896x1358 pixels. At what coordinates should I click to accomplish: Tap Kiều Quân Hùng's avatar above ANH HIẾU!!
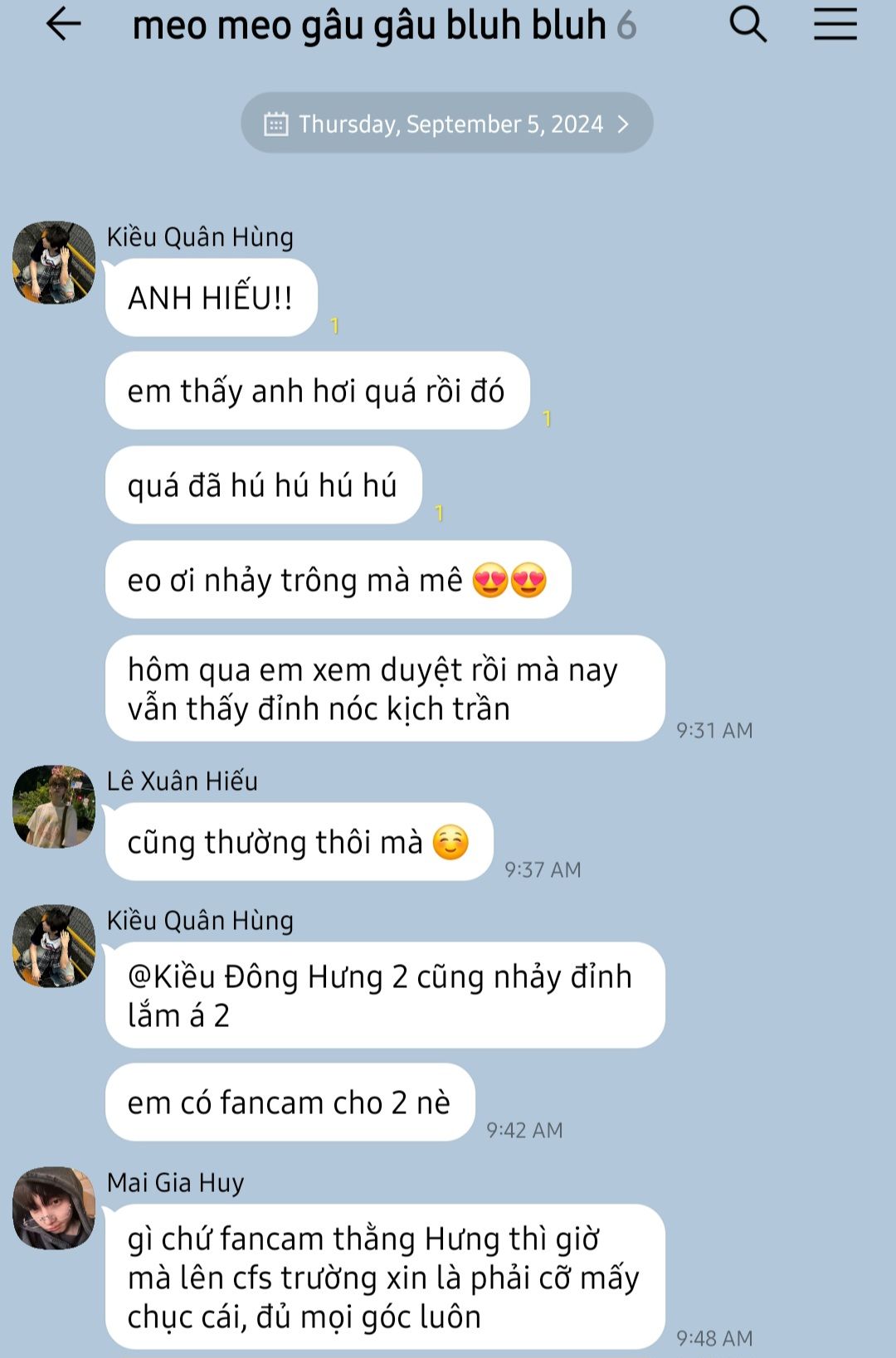[x=54, y=262]
